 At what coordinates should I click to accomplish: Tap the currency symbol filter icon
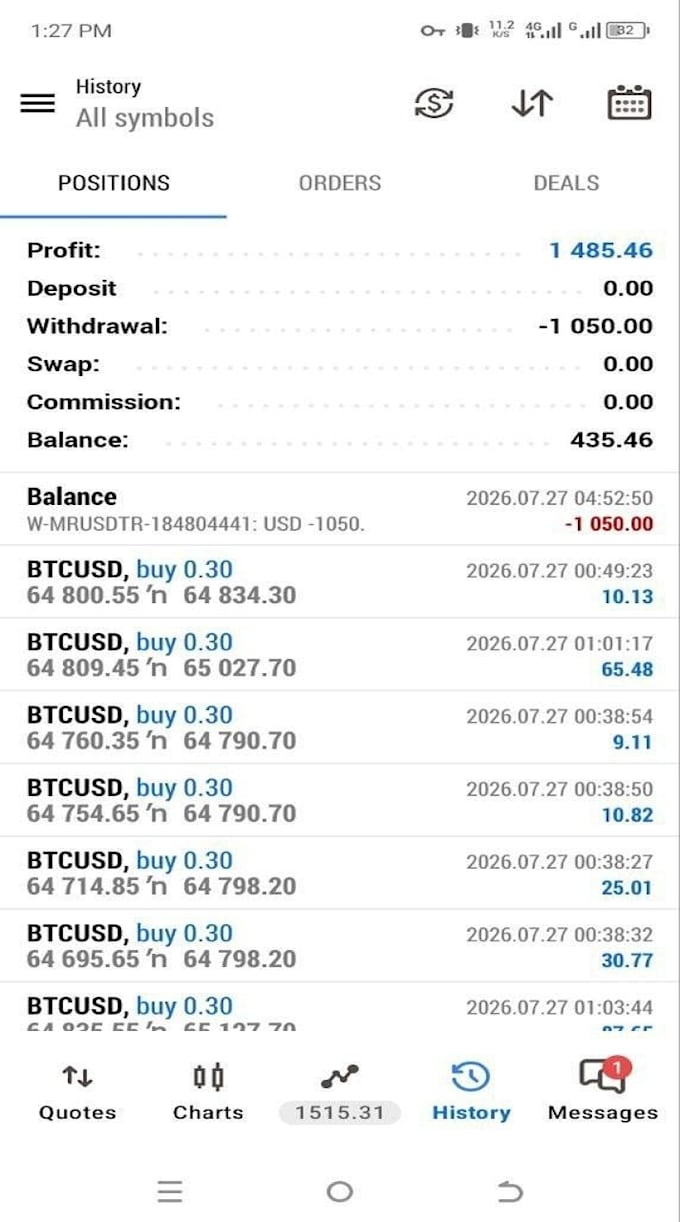tap(434, 103)
